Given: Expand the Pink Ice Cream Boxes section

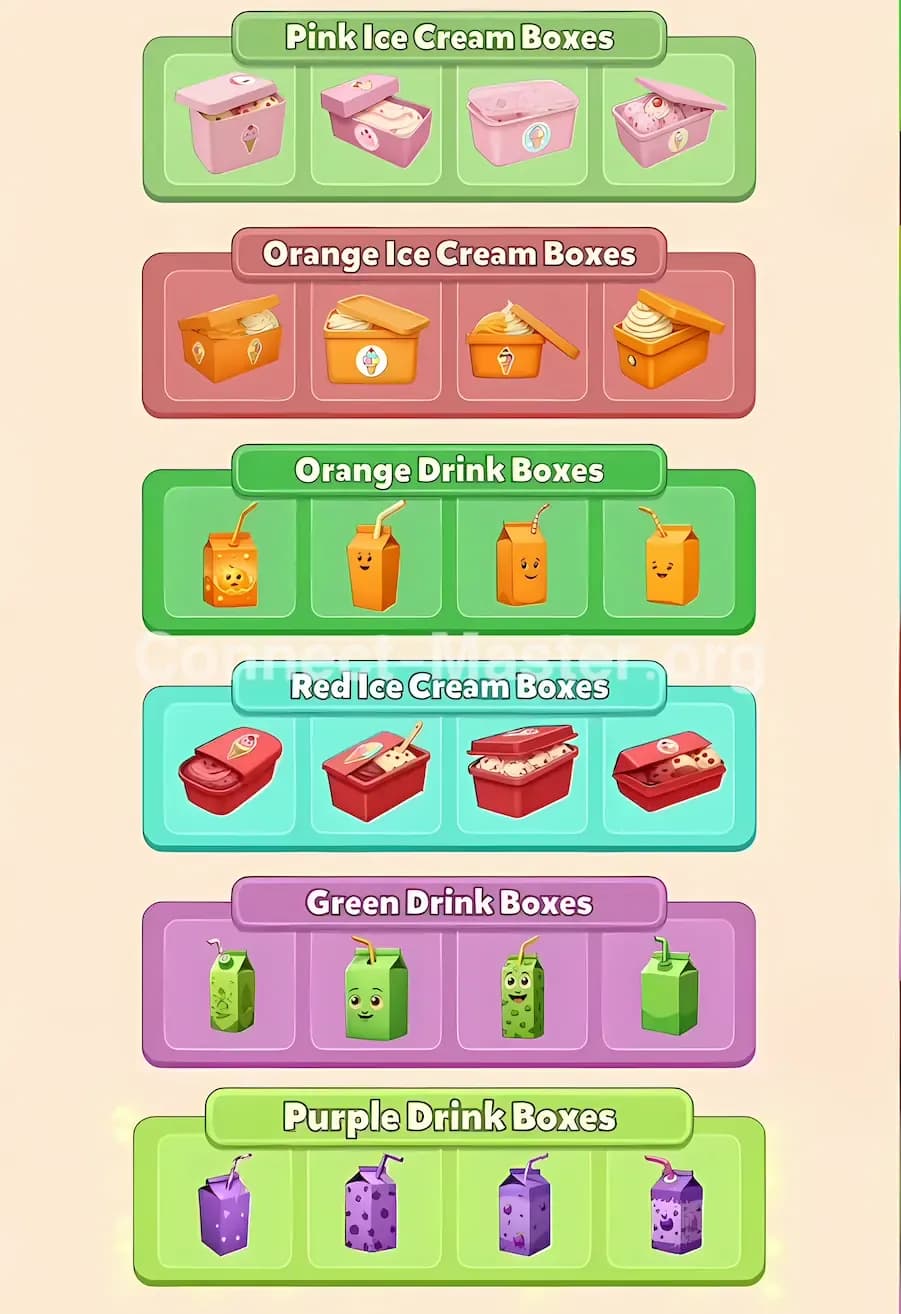Looking at the screenshot, I should (449, 38).
